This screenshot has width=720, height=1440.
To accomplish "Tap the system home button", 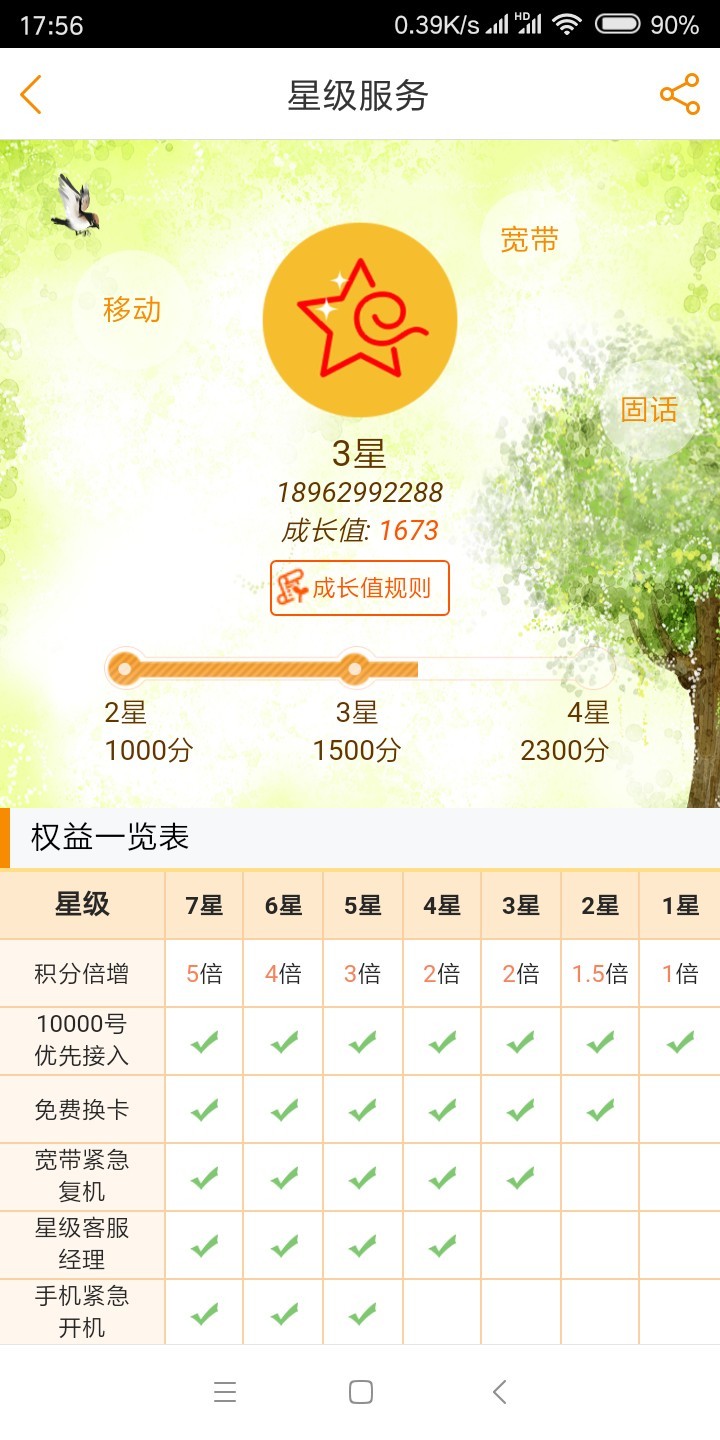I will tap(360, 1392).
